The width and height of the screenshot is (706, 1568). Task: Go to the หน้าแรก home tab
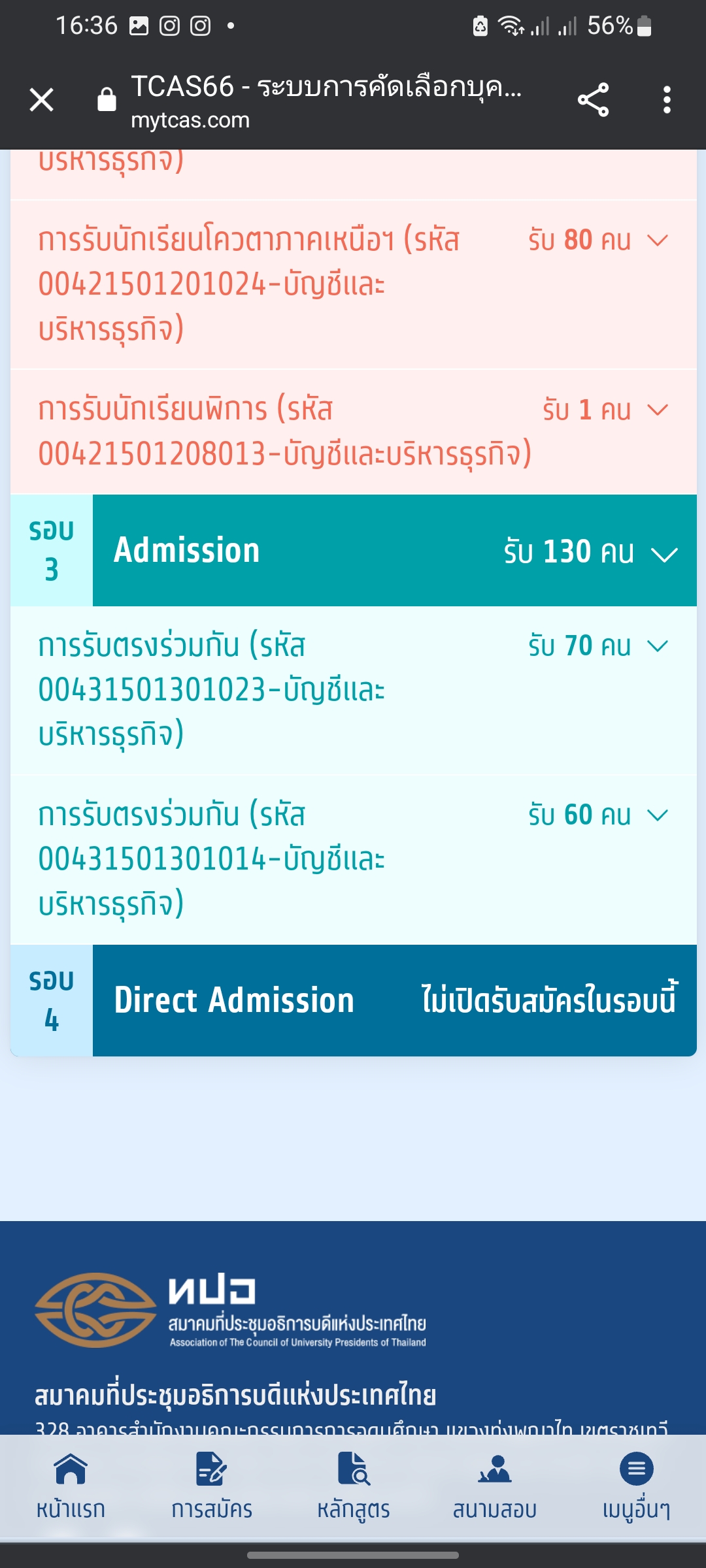[71, 1486]
